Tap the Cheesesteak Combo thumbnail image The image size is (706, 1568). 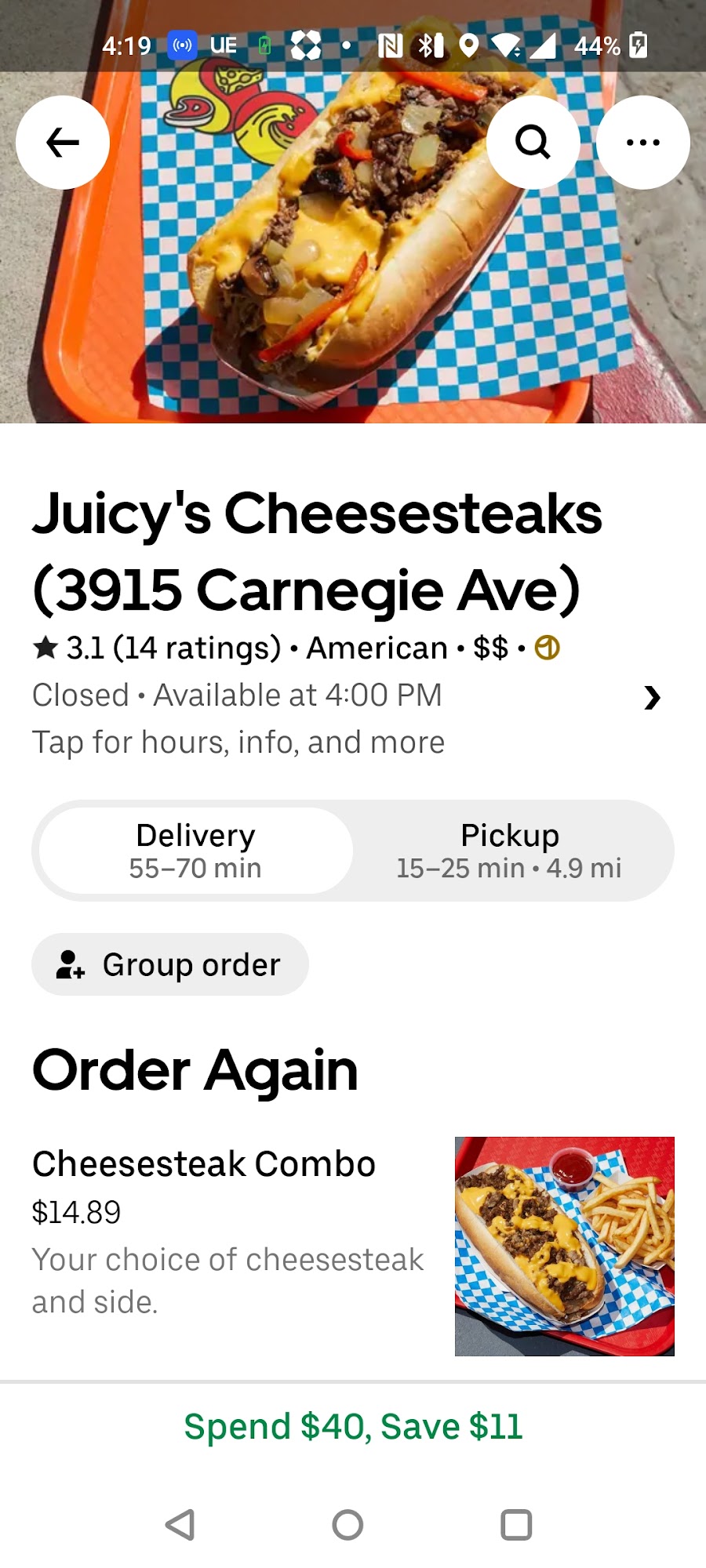click(x=563, y=1246)
